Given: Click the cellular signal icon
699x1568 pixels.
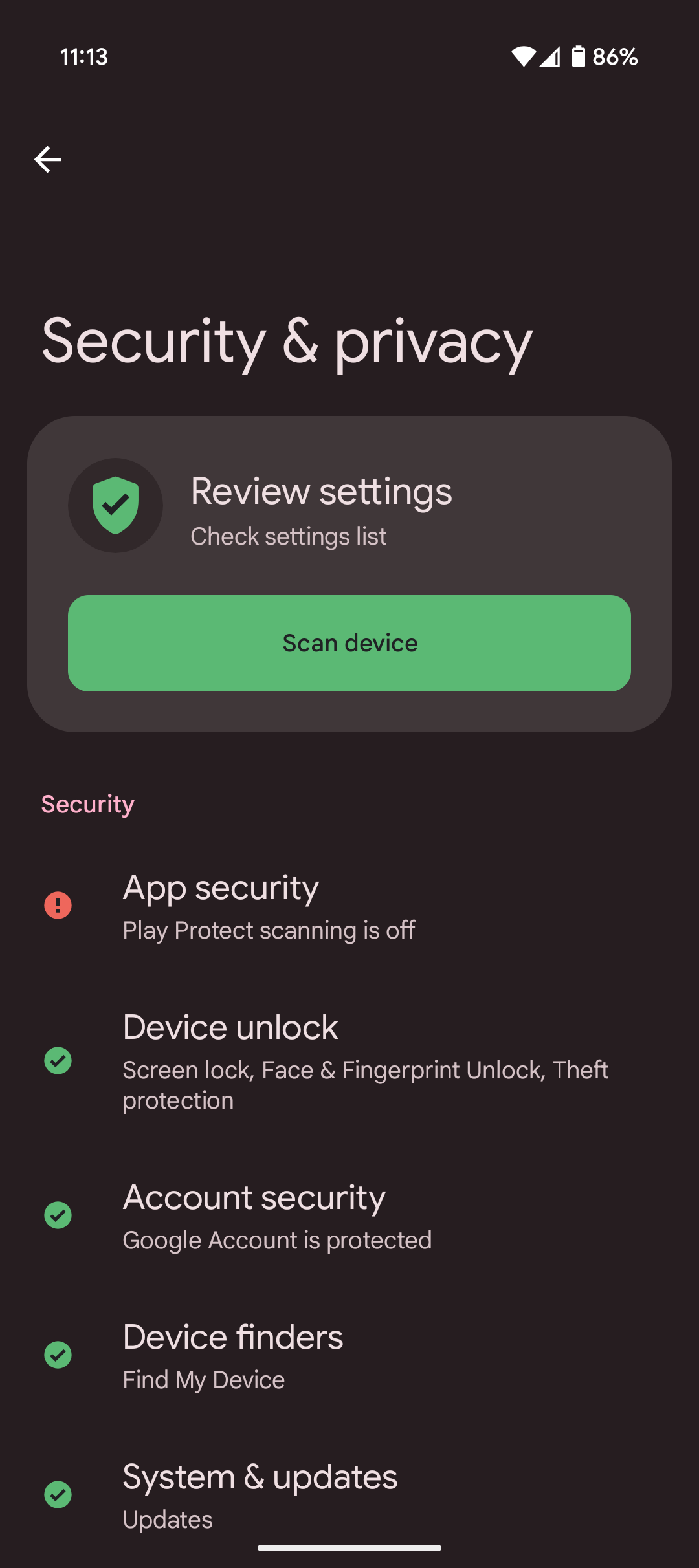Looking at the screenshot, I should tap(551, 56).
